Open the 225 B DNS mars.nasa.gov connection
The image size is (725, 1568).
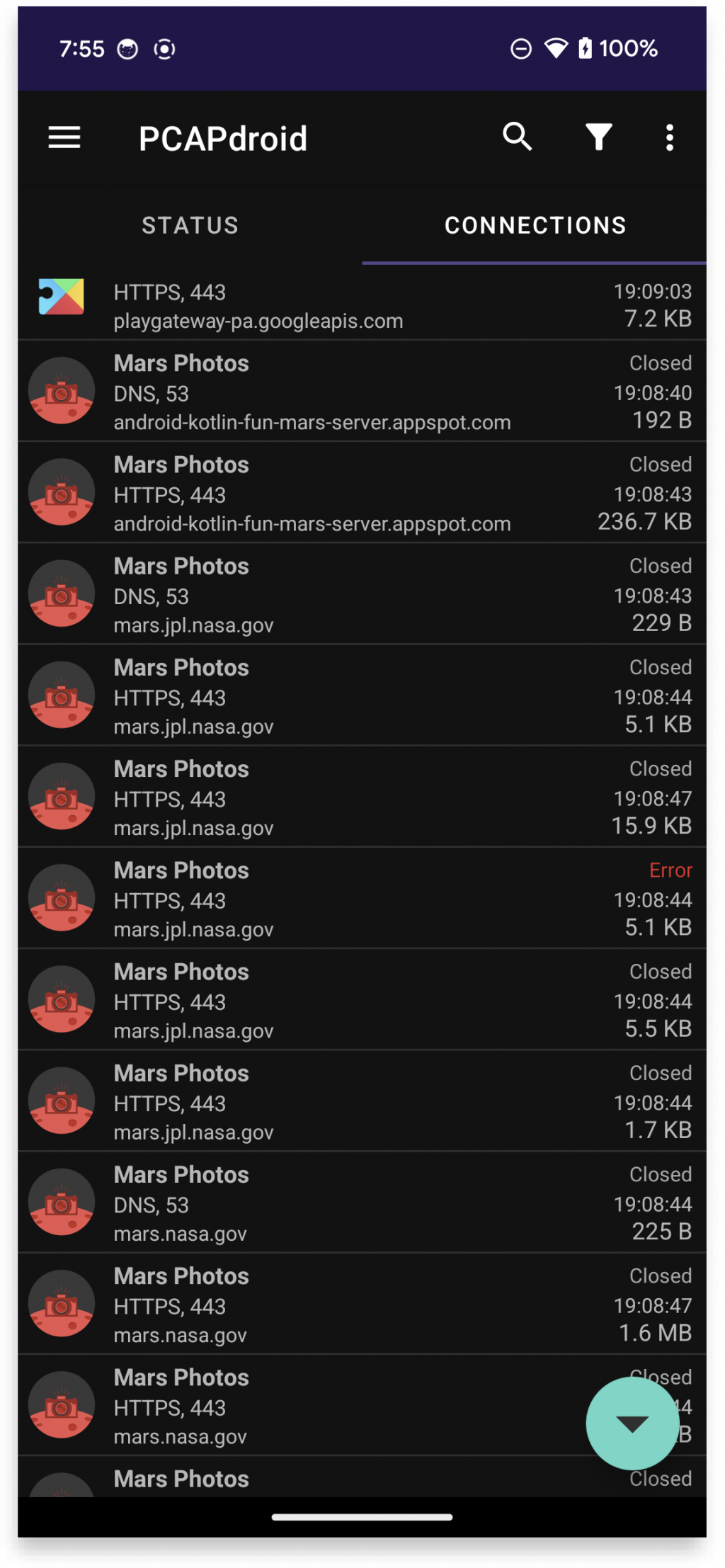coord(361,1203)
